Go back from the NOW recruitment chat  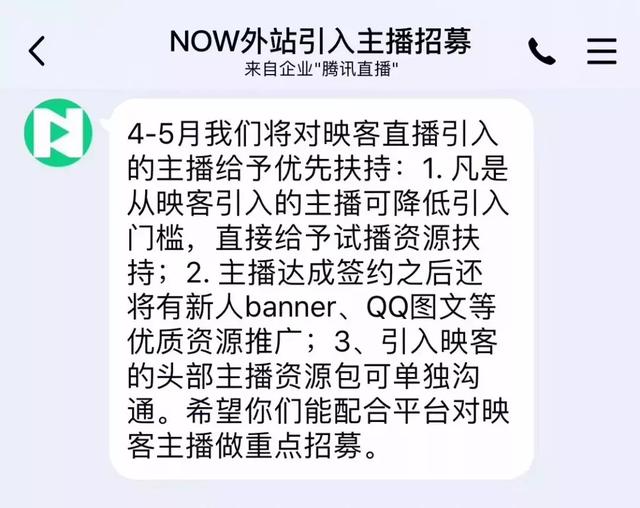tap(37, 51)
